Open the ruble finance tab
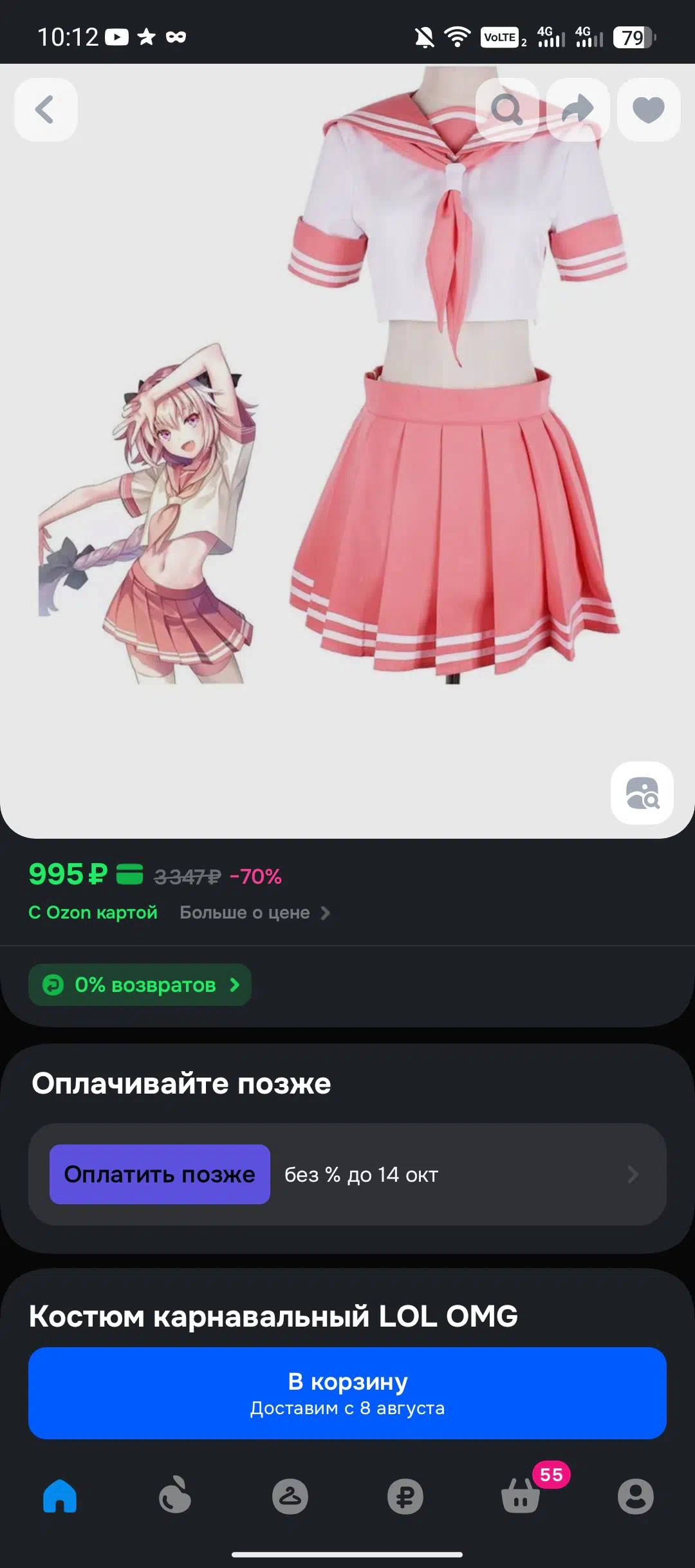The width and height of the screenshot is (695, 1568). (x=405, y=1496)
